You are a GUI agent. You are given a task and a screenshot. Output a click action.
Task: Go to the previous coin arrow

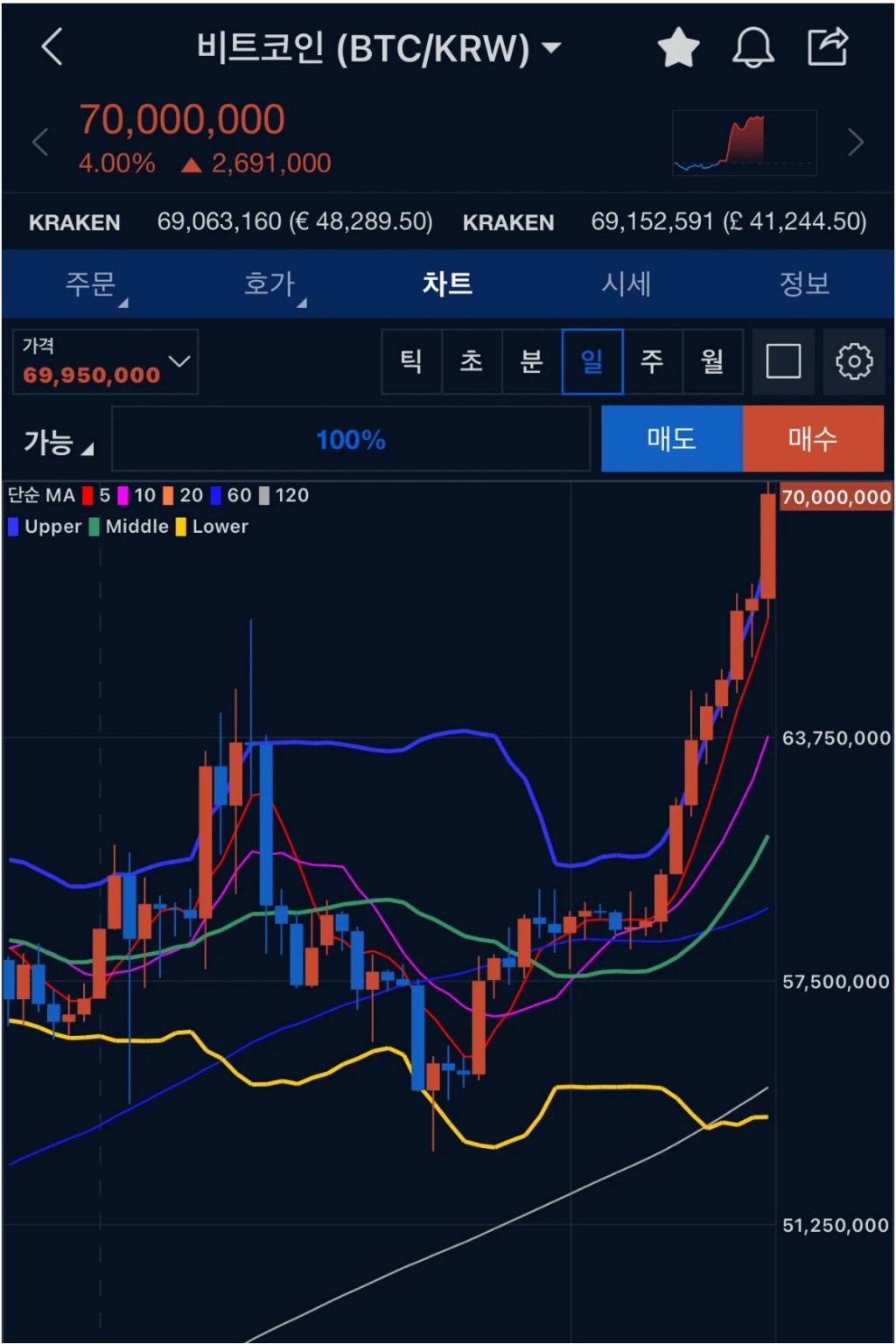click(x=39, y=142)
